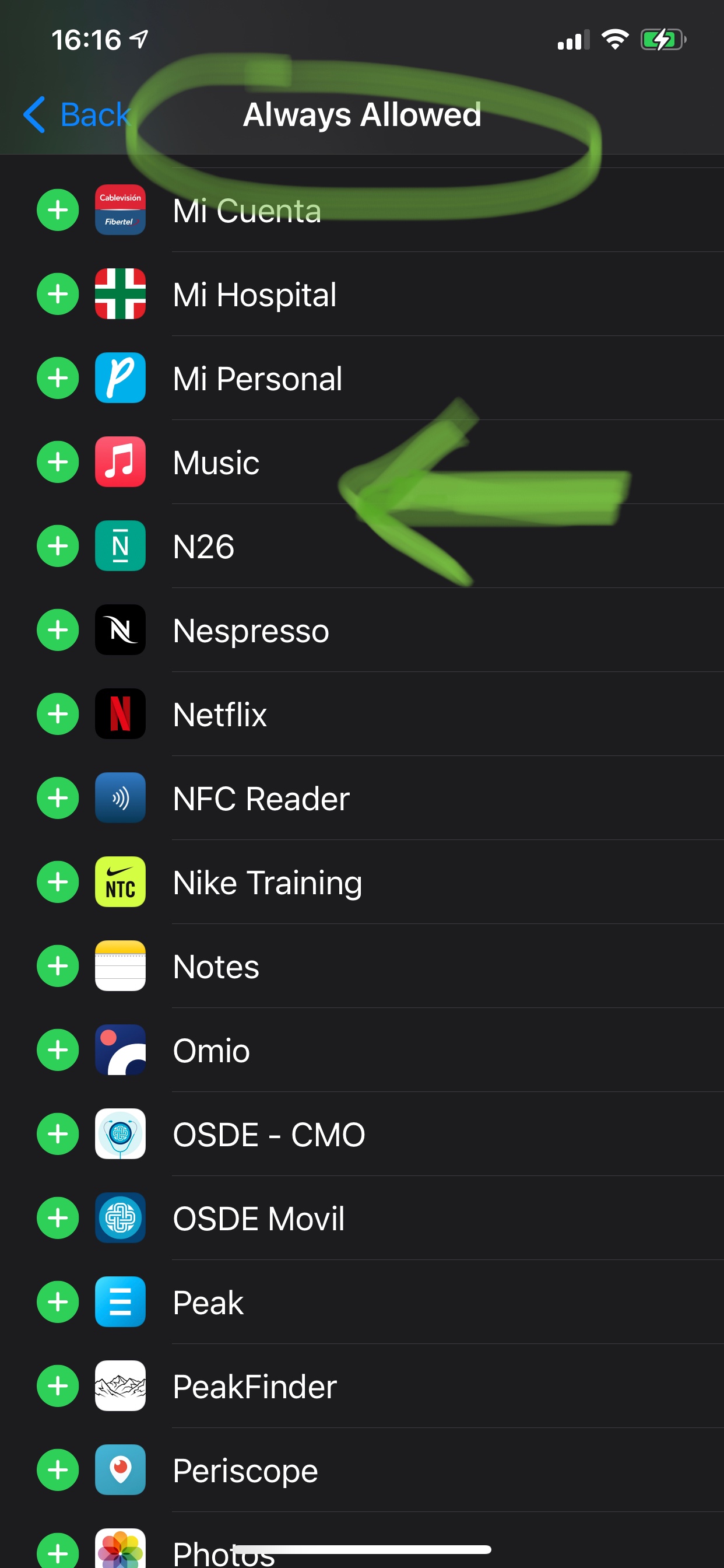Select the Periscope app icon
This screenshot has width=724, height=1568.
point(120,1470)
